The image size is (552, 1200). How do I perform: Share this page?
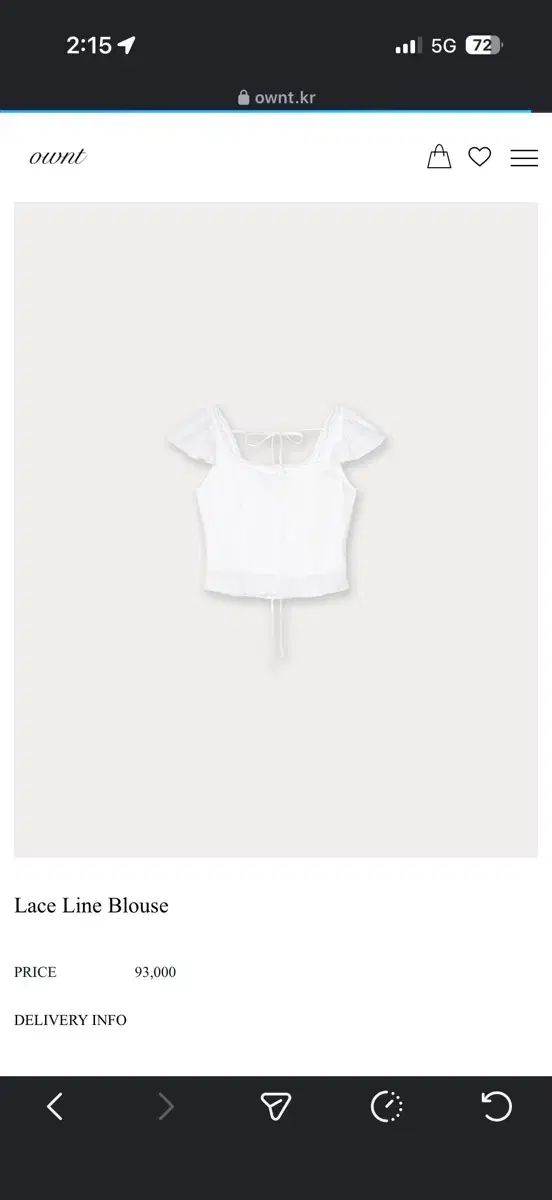276,1106
